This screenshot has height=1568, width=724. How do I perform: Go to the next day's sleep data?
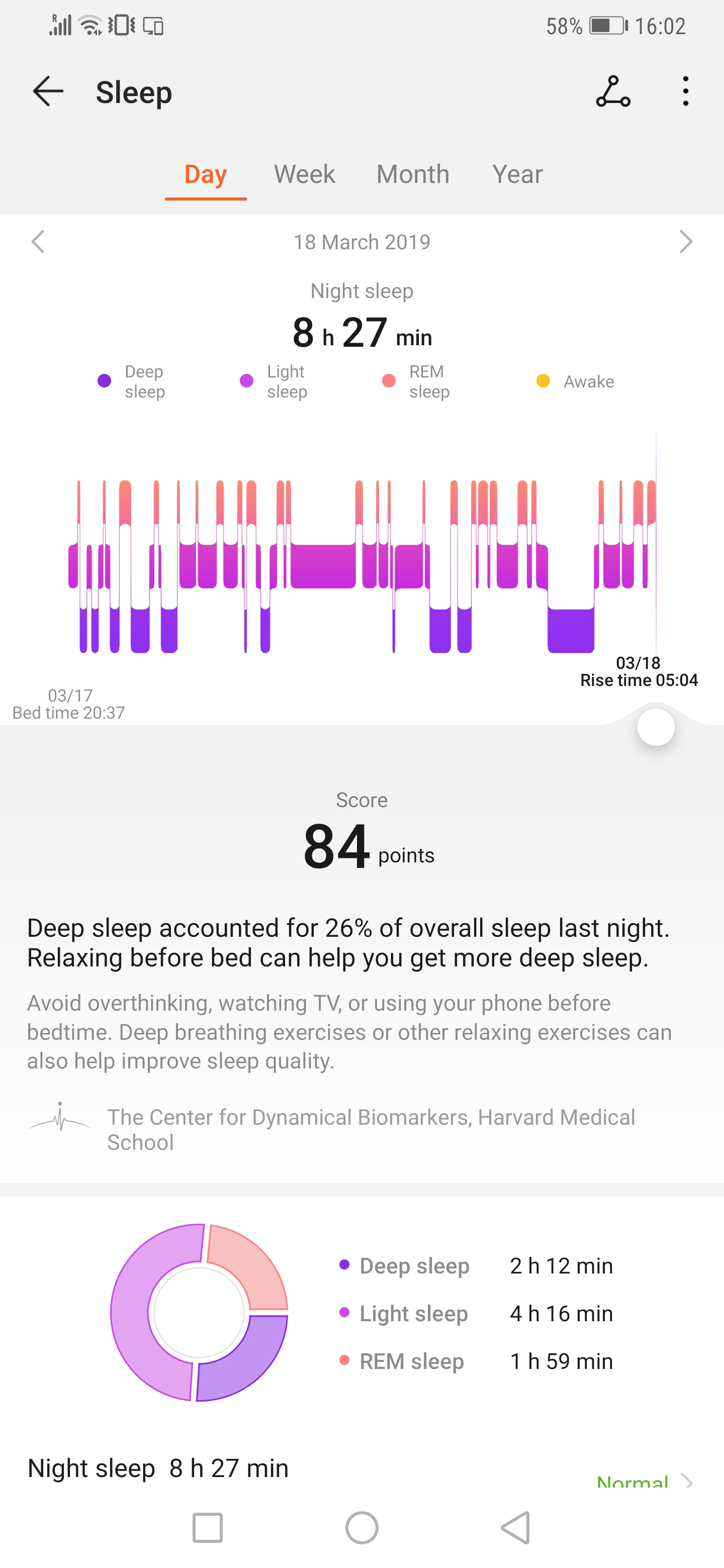[x=686, y=242]
